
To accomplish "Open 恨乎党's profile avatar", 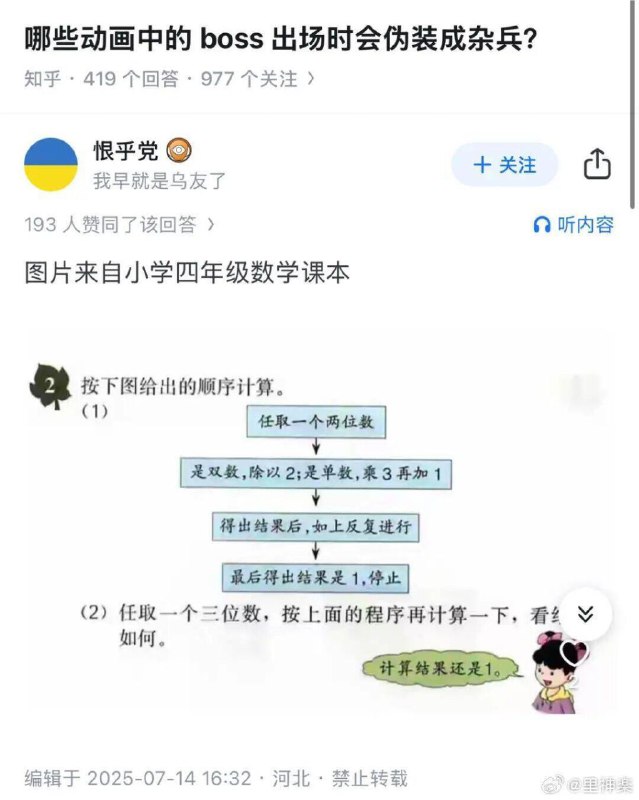I will (x=52, y=165).
